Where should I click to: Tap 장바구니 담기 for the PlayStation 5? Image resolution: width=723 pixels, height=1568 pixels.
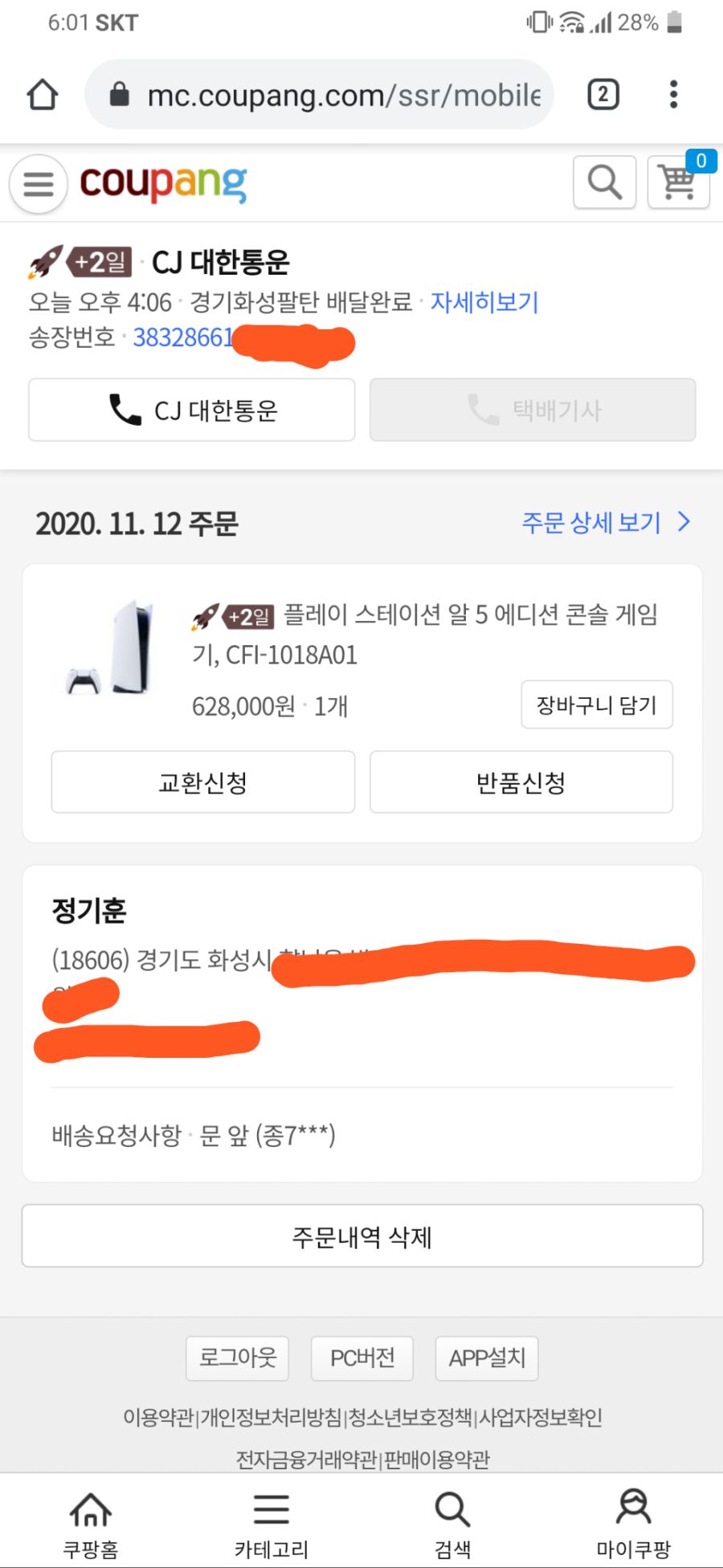[597, 705]
